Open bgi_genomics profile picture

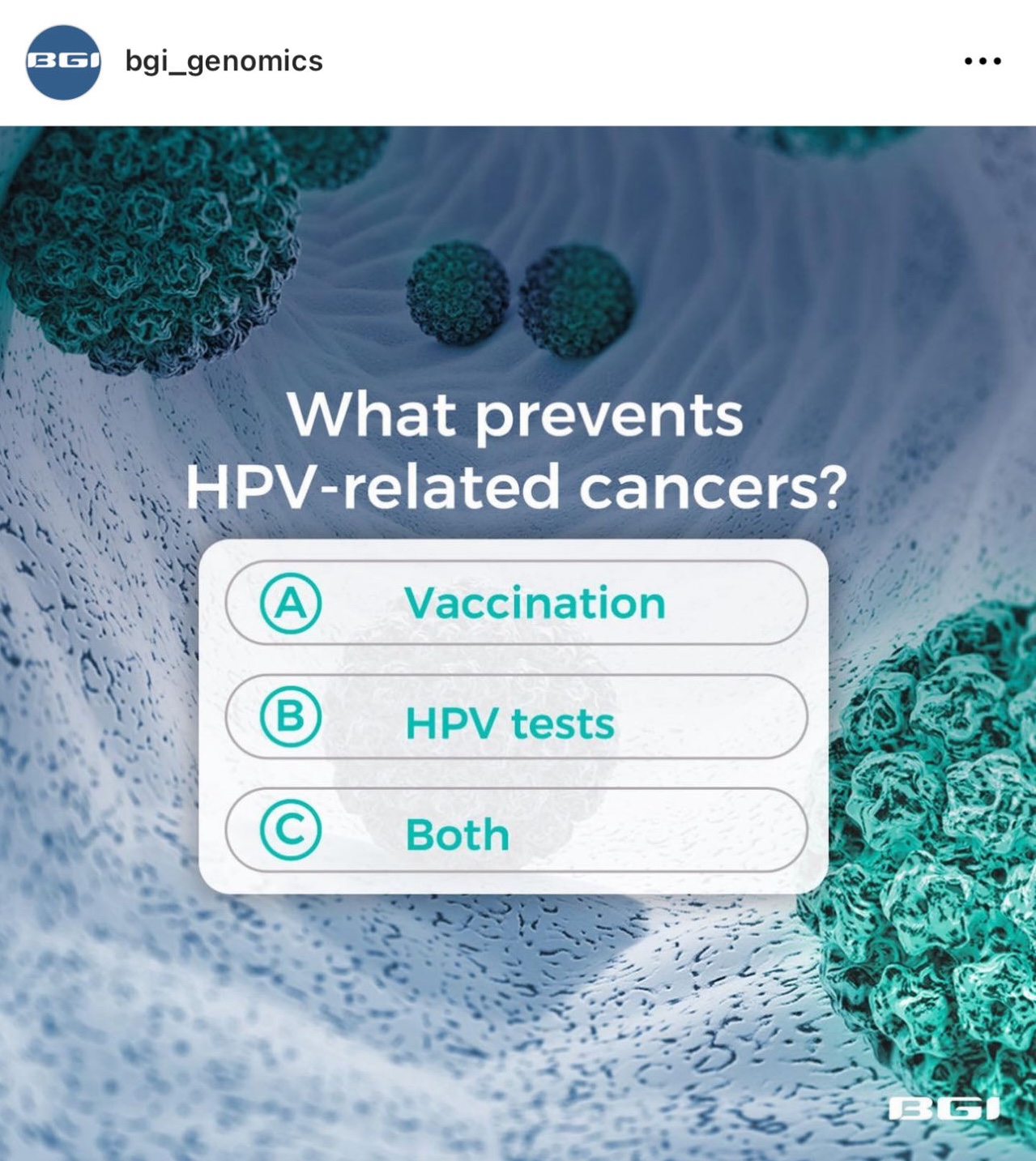pyautogui.click(x=63, y=62)
